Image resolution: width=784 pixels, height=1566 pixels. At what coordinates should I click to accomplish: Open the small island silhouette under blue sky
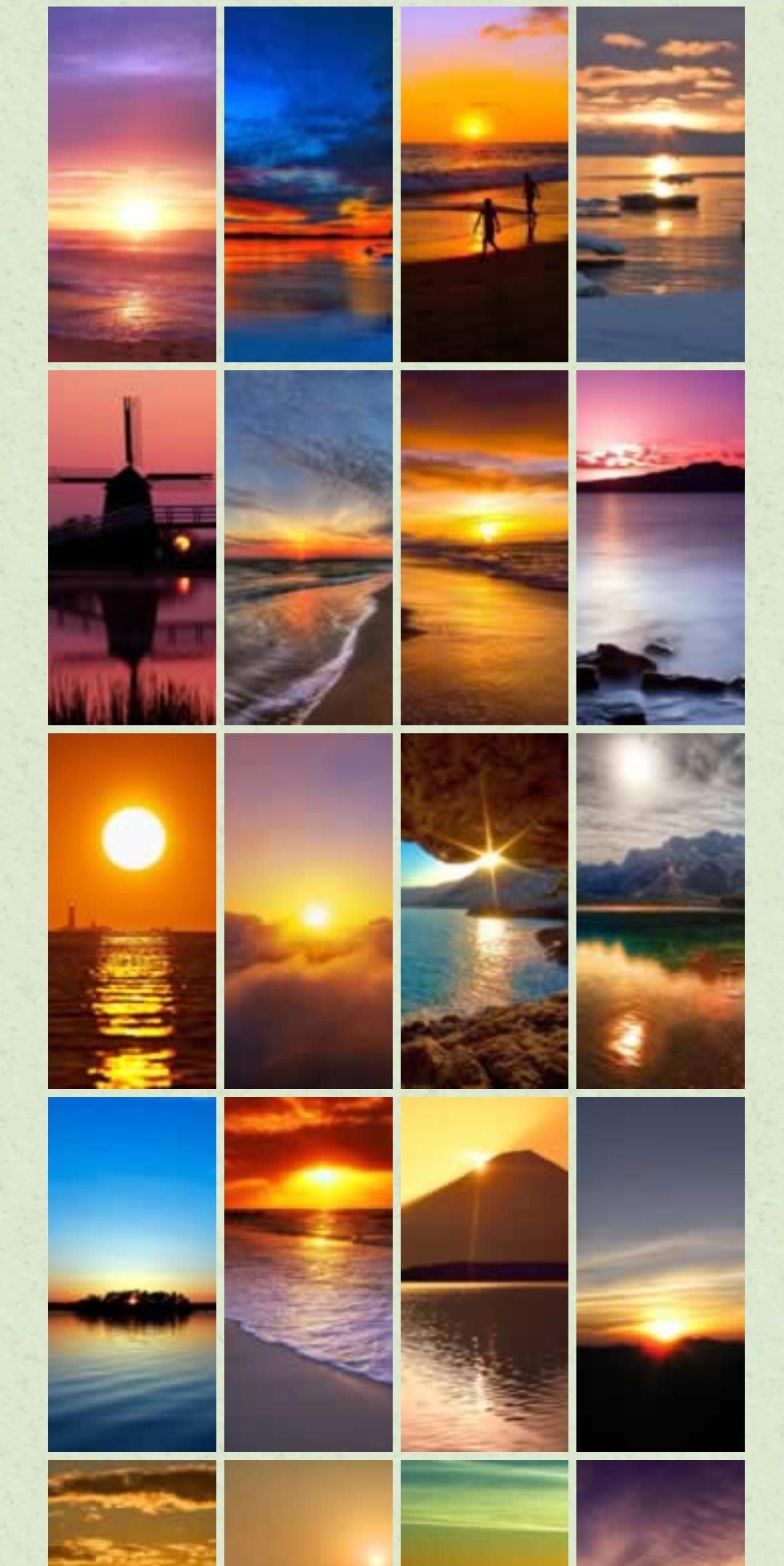point(132,1274)
